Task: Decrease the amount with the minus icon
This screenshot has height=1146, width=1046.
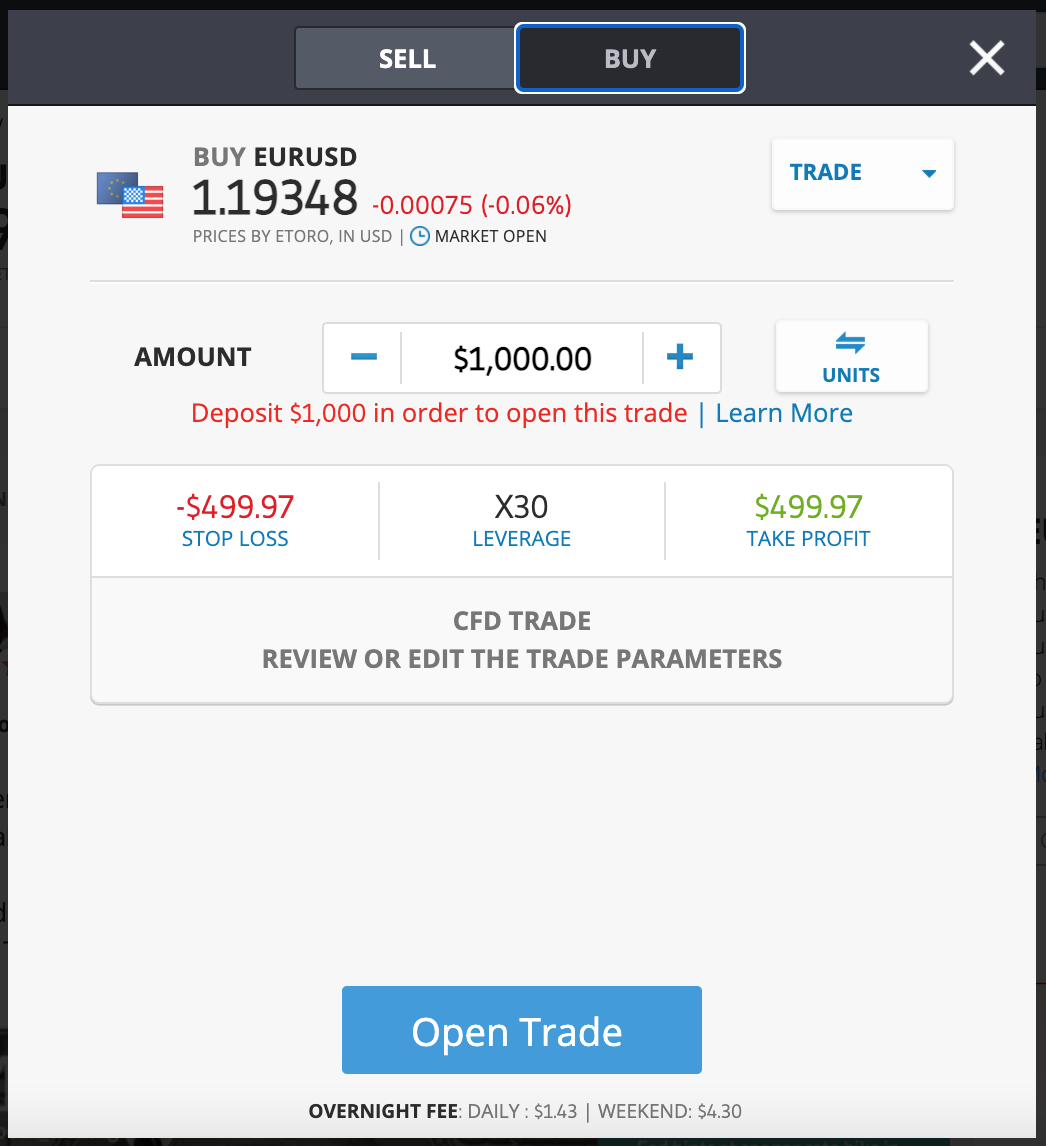Action: pos(362,357)
